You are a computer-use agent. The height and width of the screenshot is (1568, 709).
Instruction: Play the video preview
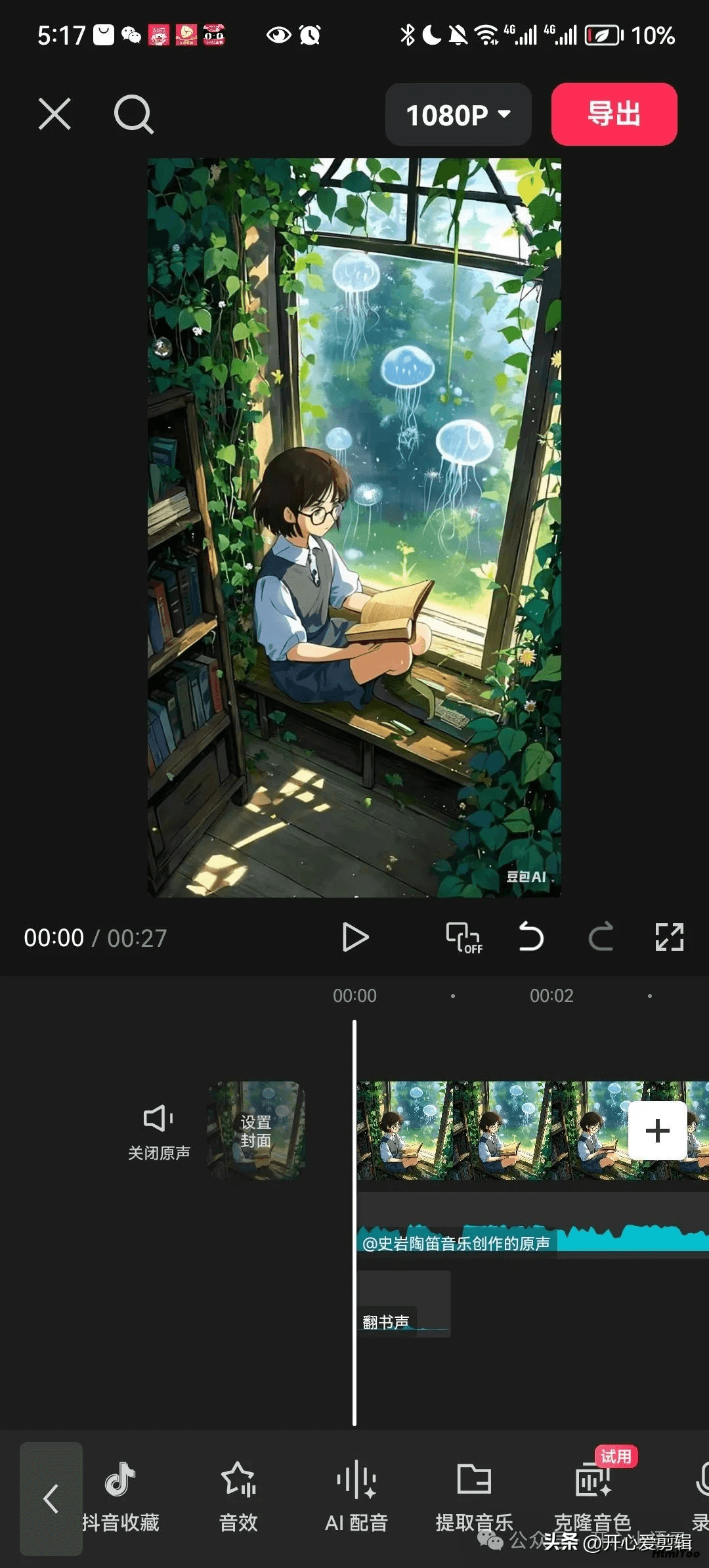[x=355, y=937]
